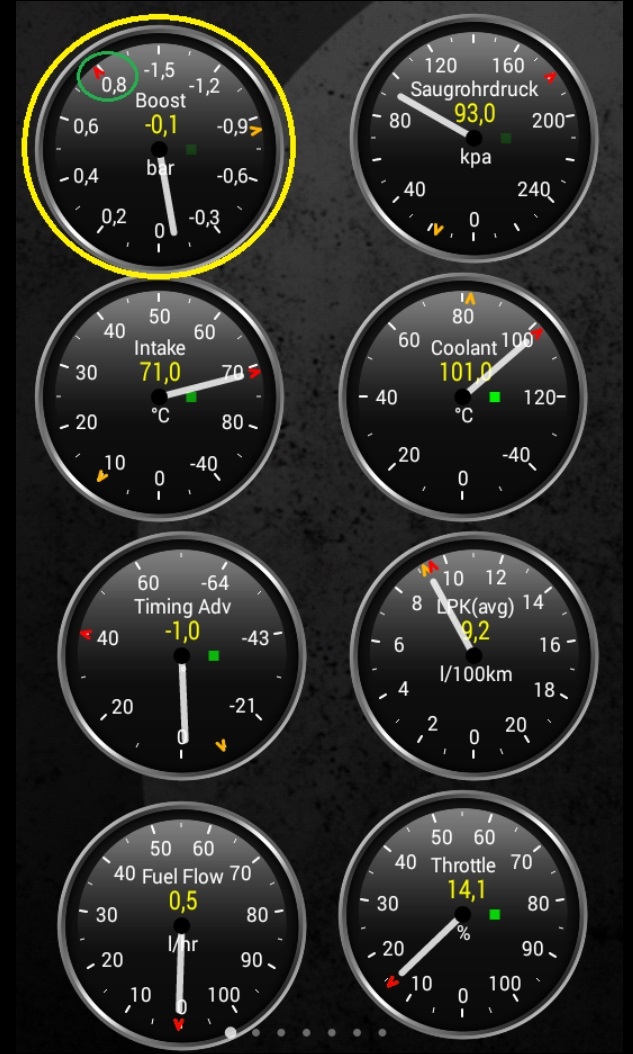This screenshot has width=633, height=1054.
Task: Tap the Timing Adv gauge
Action: click(181, 655)
